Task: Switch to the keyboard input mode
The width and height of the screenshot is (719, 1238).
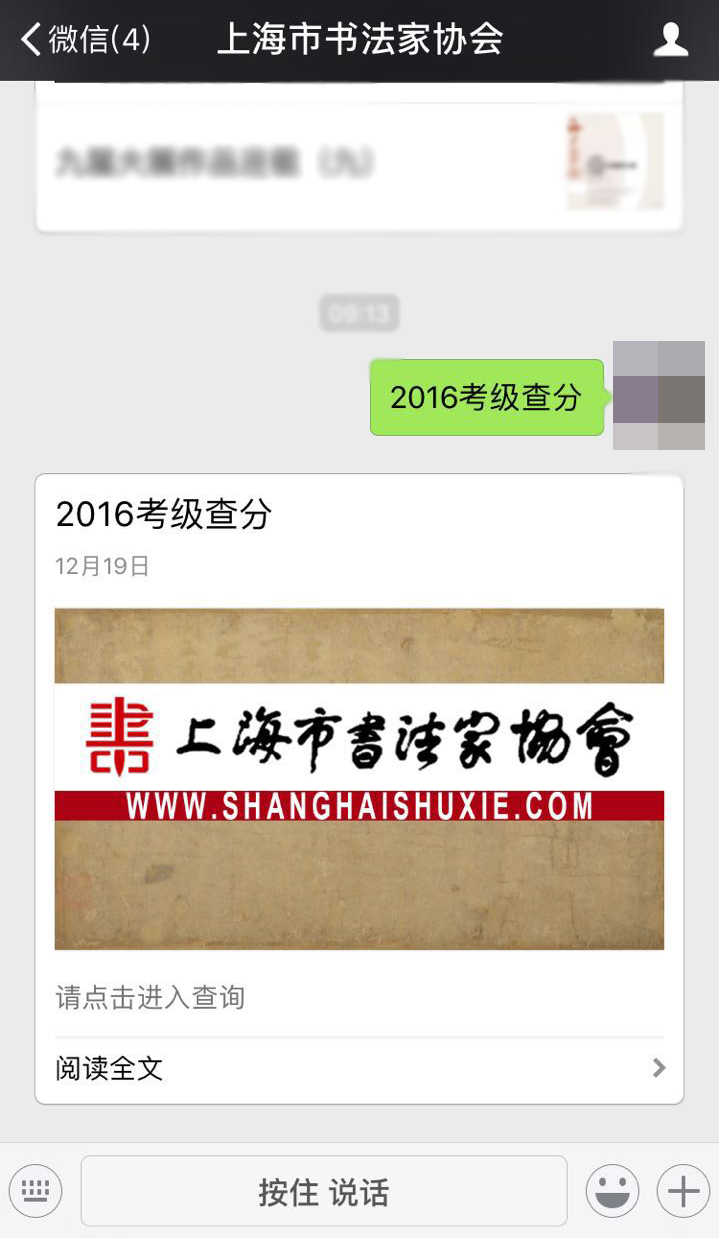Action: tap(36, 1191)
